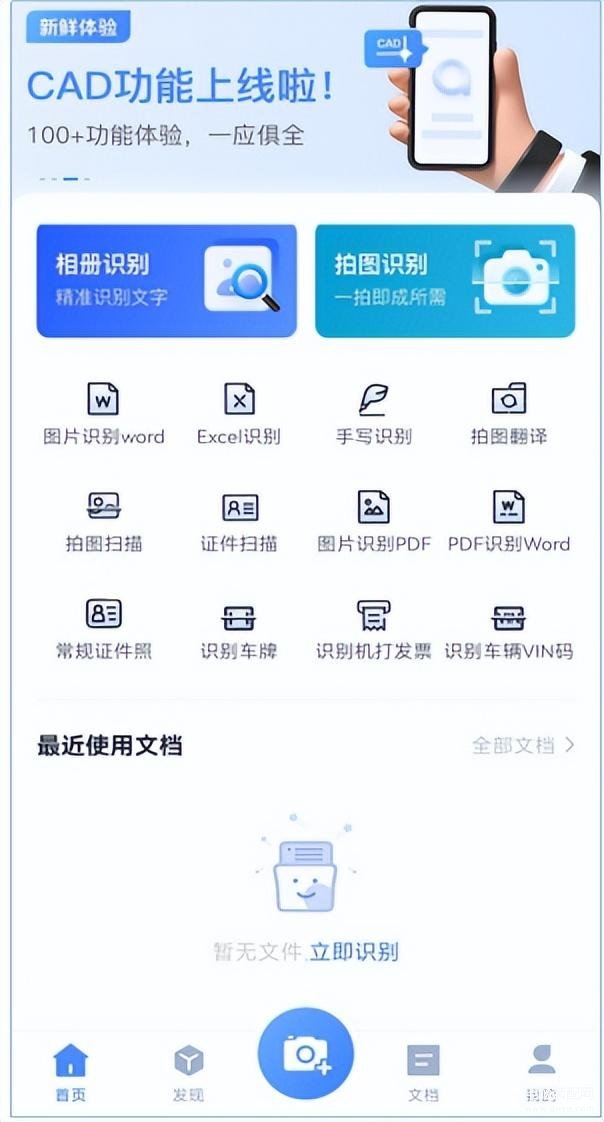Open 常规证件照 feature
Screen dimensions: 604x1122
103,629
